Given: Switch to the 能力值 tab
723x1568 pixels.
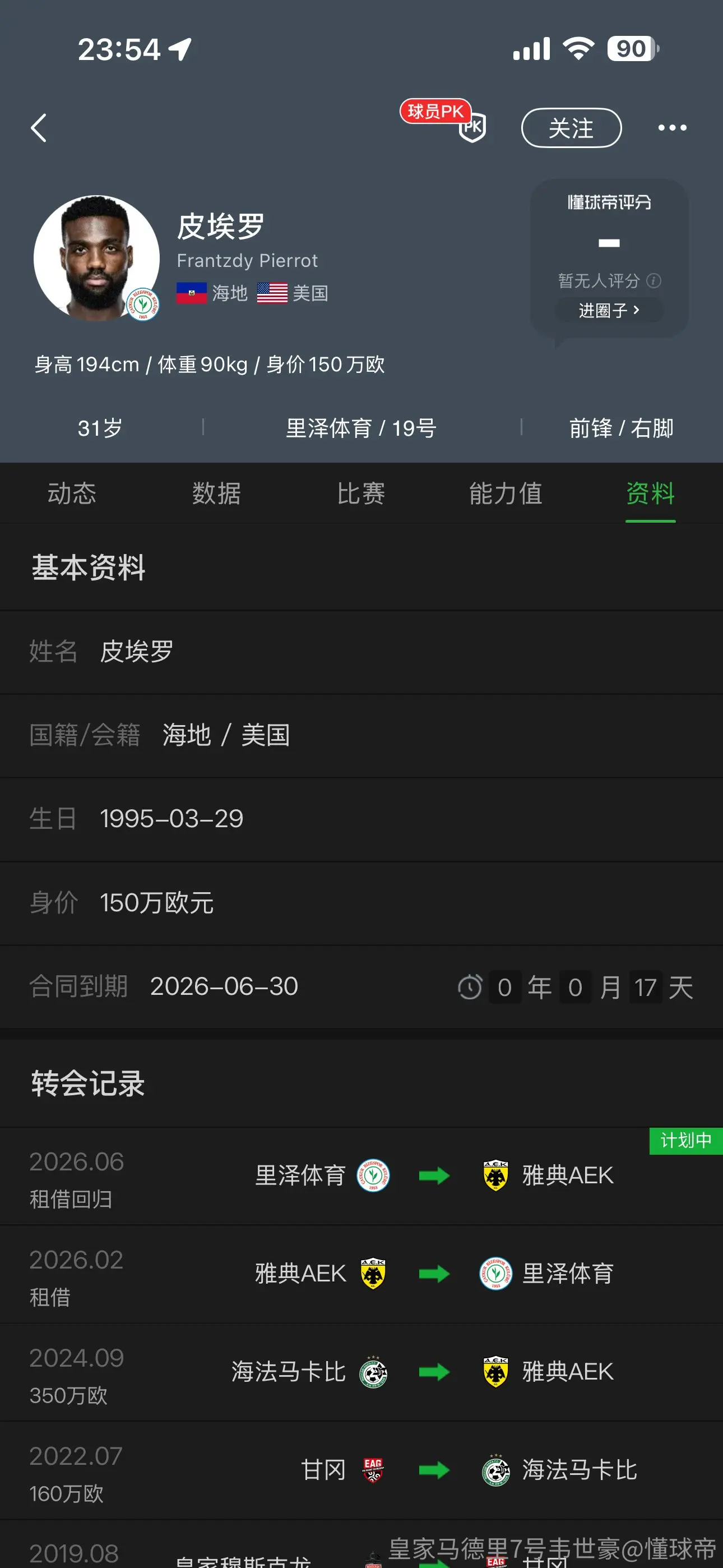Looking at the screenshot, I should coord(506,493).
